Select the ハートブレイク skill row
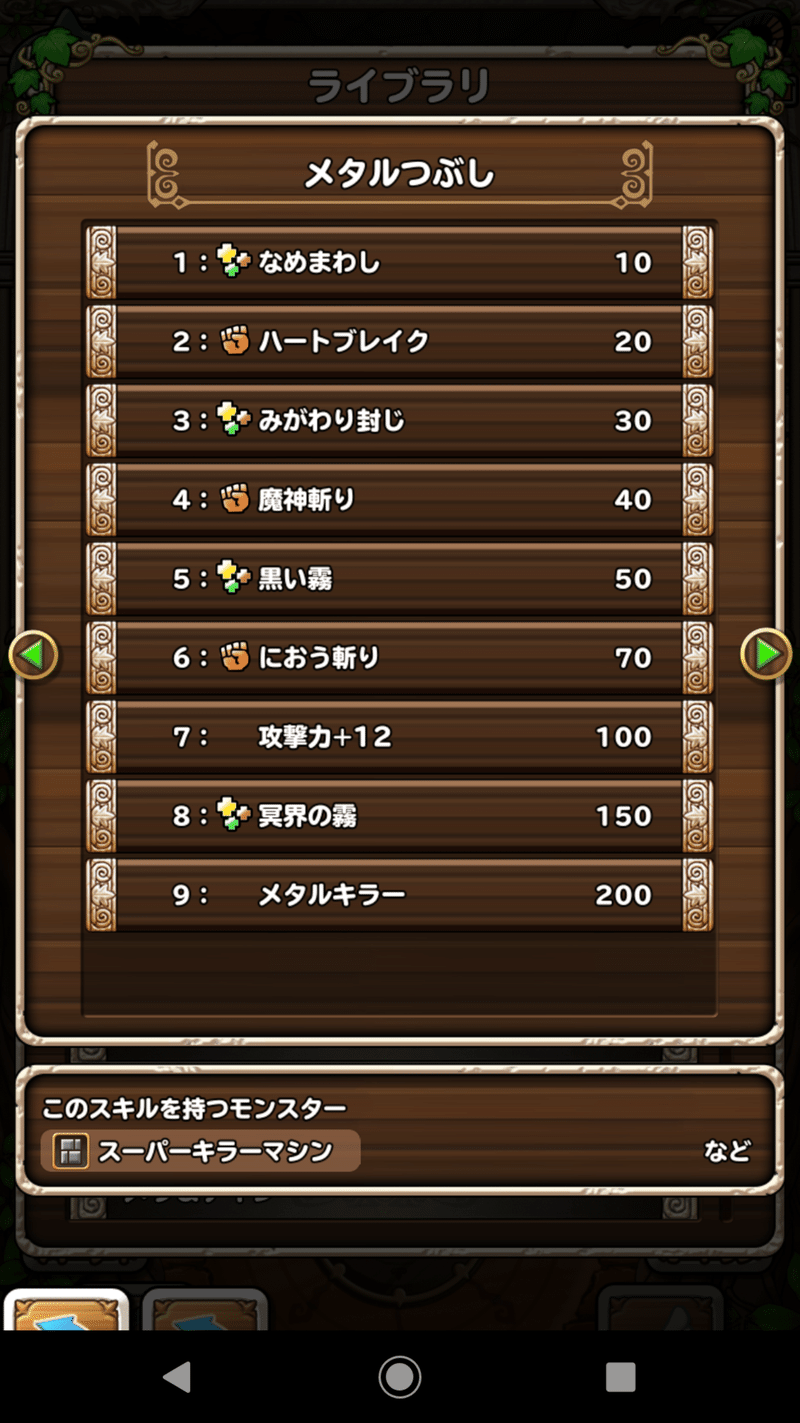 (x=399, y=342)
